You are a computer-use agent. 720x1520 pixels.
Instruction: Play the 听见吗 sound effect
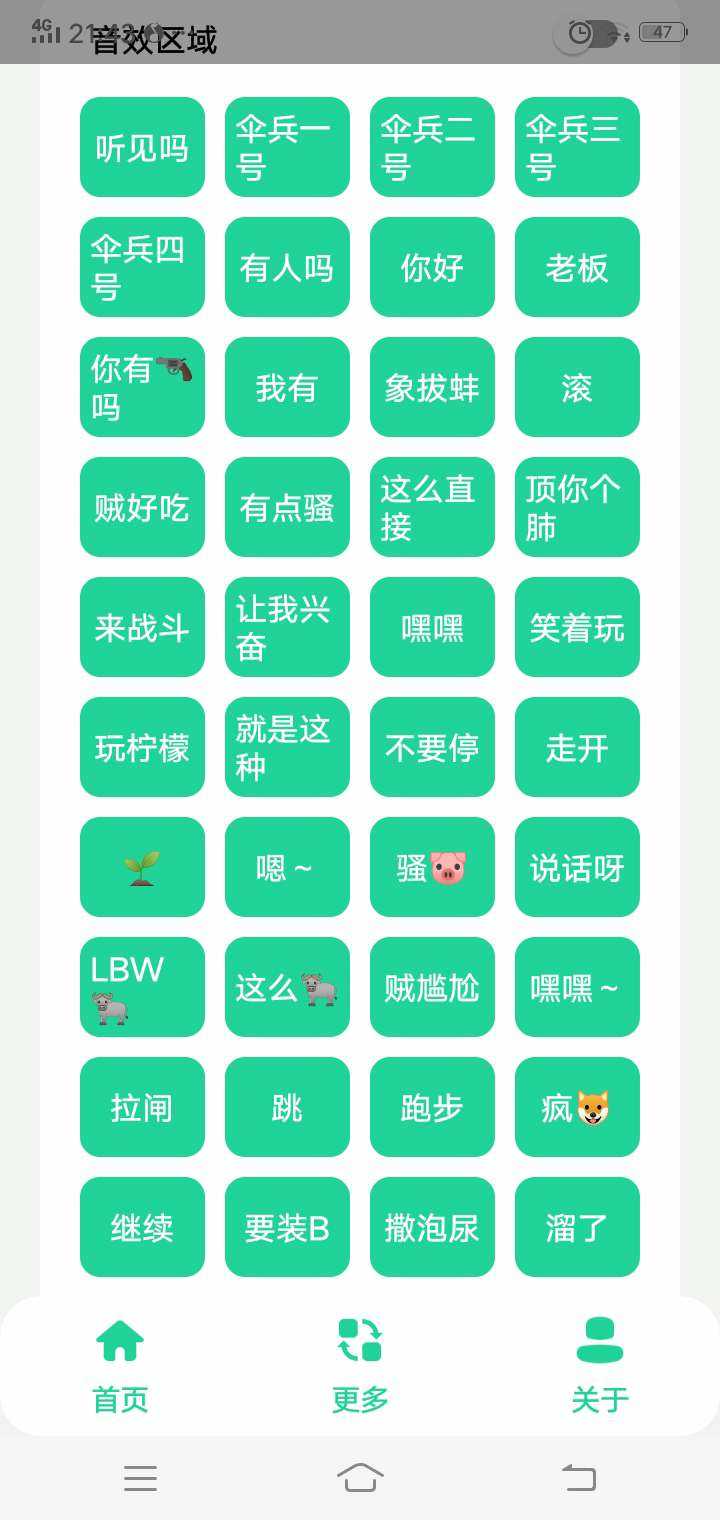142,147
